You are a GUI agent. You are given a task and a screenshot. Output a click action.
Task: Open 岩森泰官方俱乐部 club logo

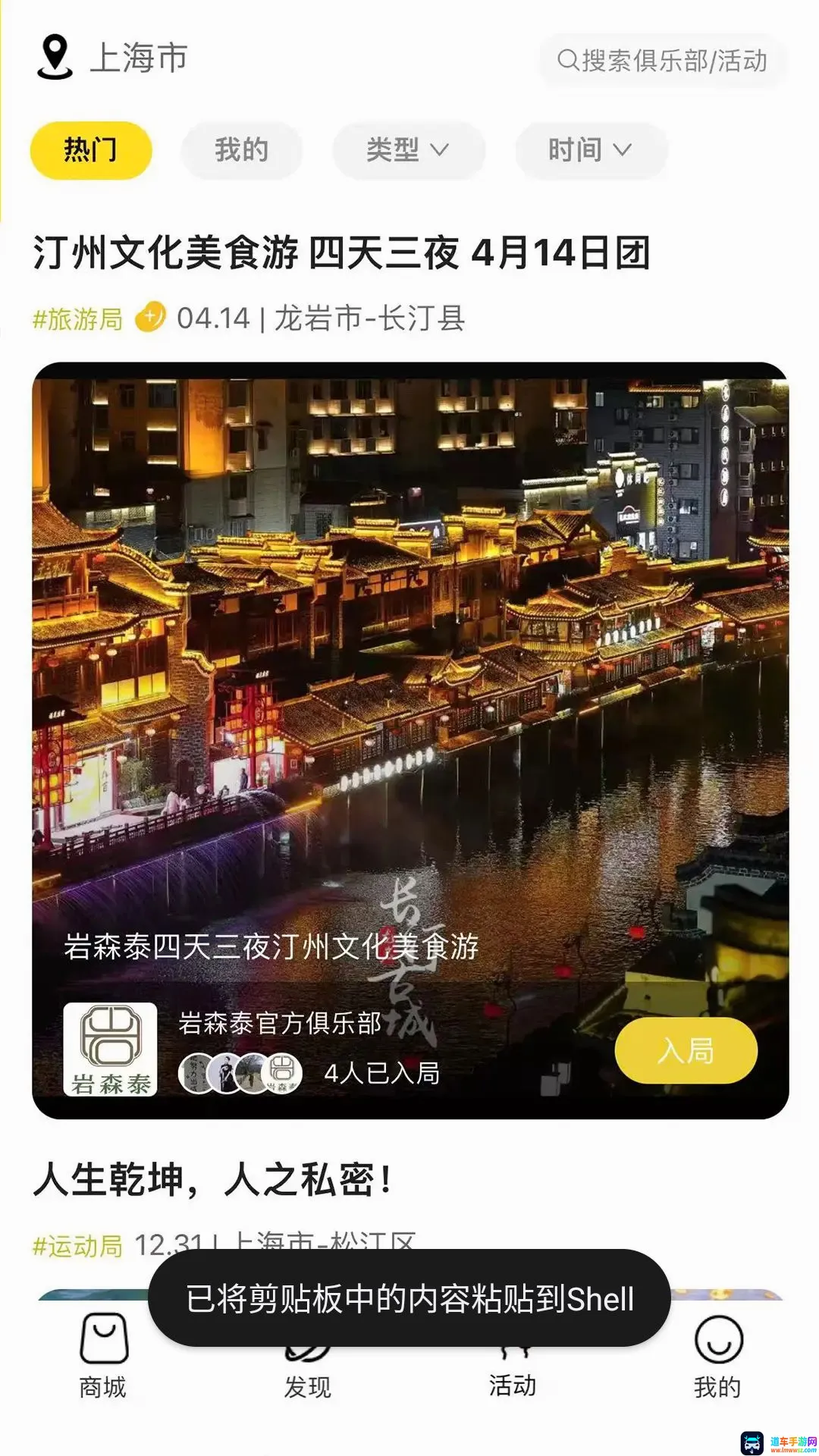coord(110,1050)
